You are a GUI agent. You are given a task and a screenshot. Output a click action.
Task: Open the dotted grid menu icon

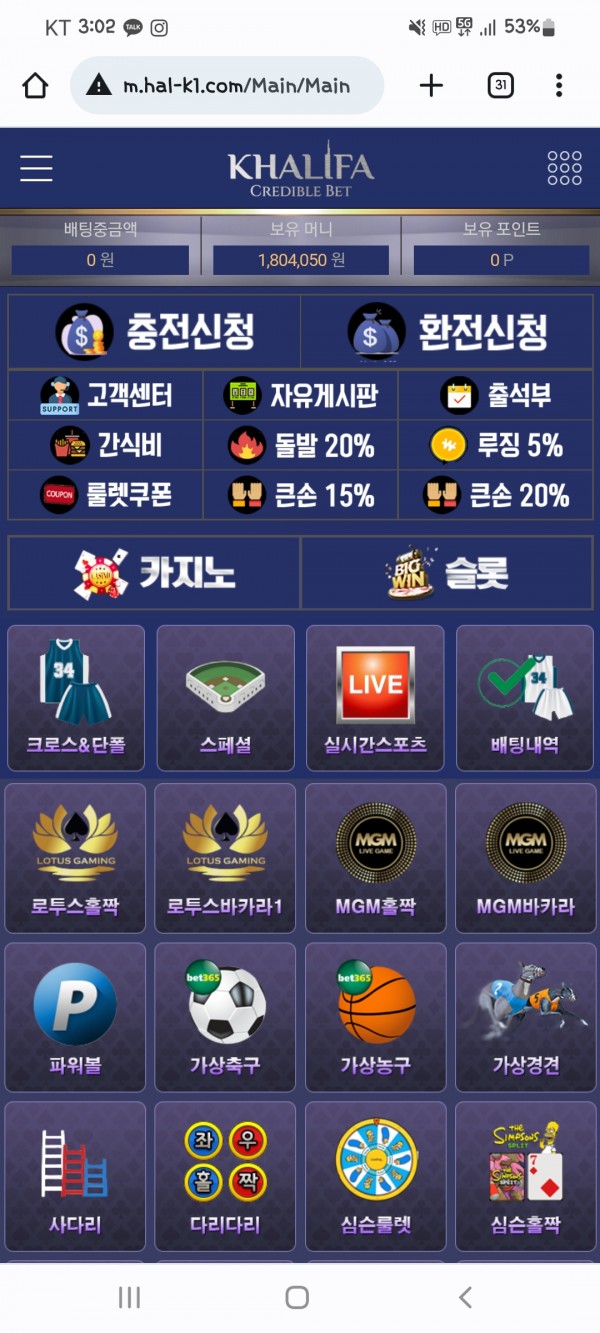pos(564,168)
